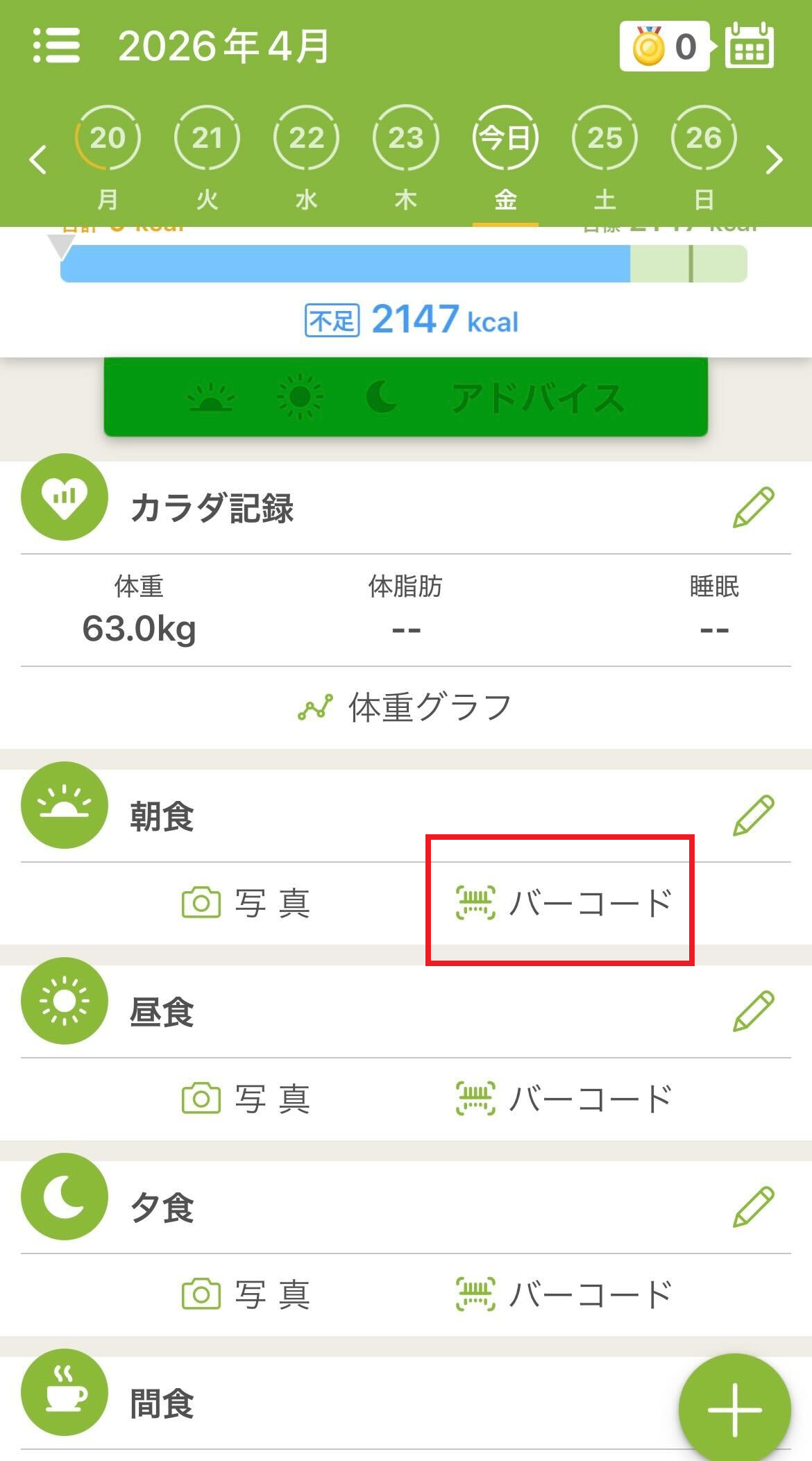The width and height of the screenshot is (812, 1461).
Task: Scan with the highlighted 朝食 バーコード option
Action: pos(564,902)
